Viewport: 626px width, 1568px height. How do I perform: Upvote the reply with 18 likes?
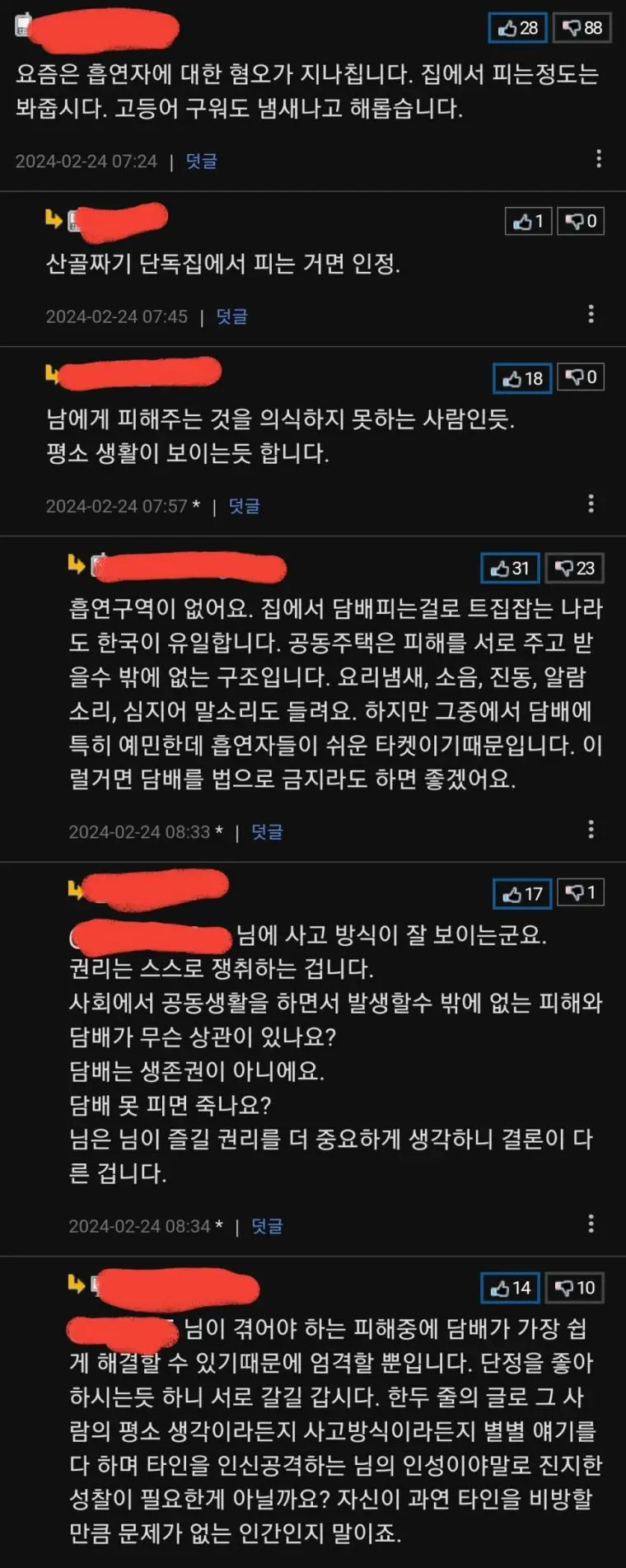[522, 378]
